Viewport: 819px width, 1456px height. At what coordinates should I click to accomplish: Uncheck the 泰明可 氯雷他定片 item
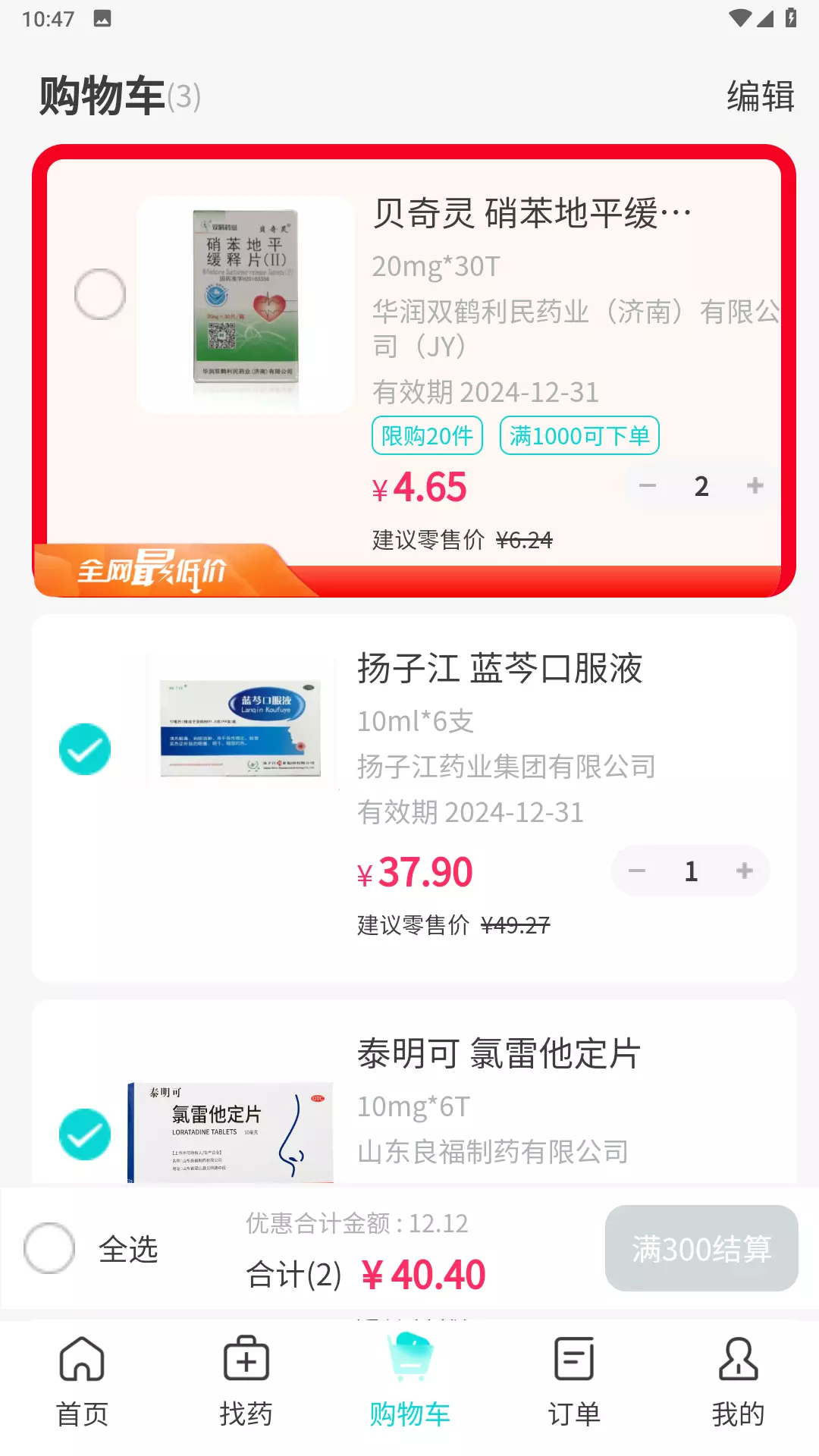(x=85, y=1134)
